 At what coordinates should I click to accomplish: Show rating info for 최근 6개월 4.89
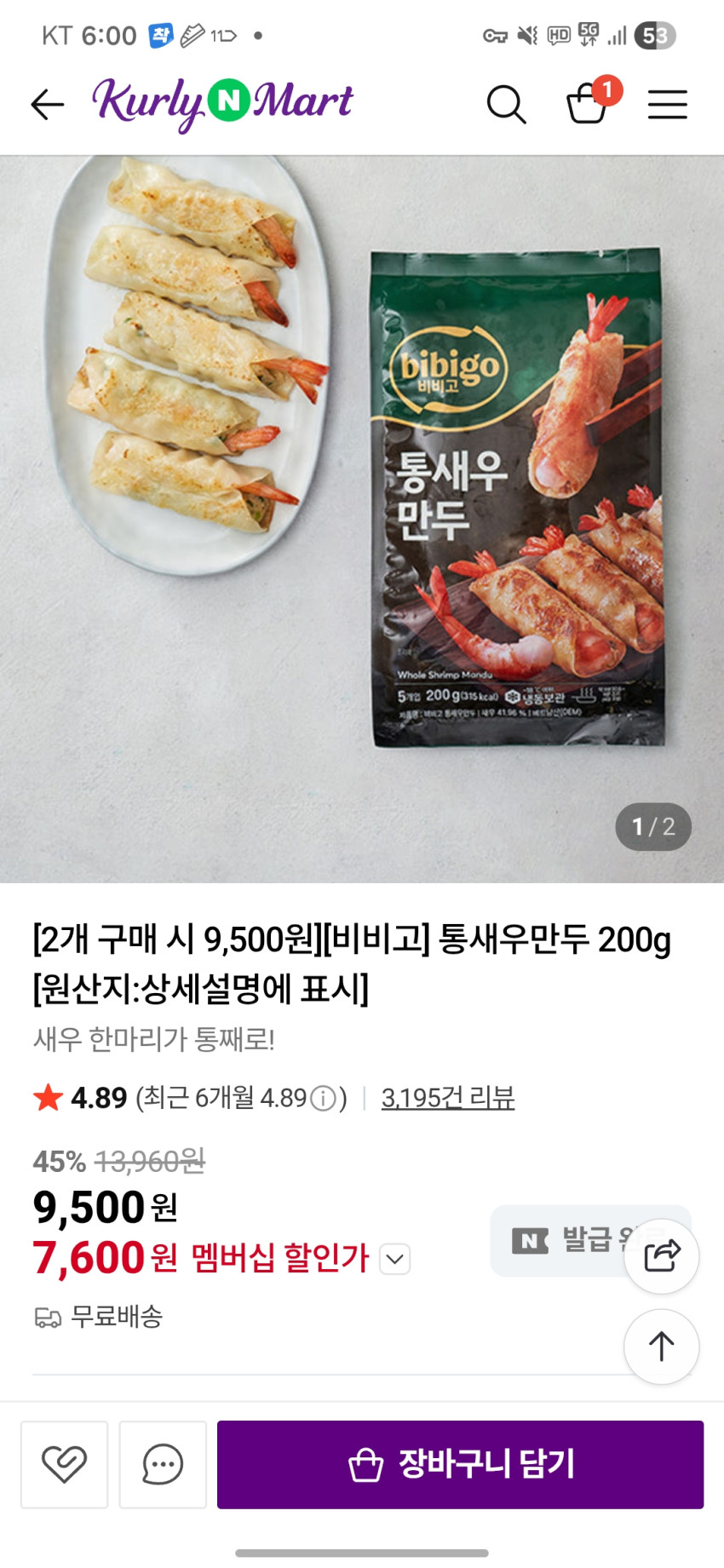[x=324, y=1099]
